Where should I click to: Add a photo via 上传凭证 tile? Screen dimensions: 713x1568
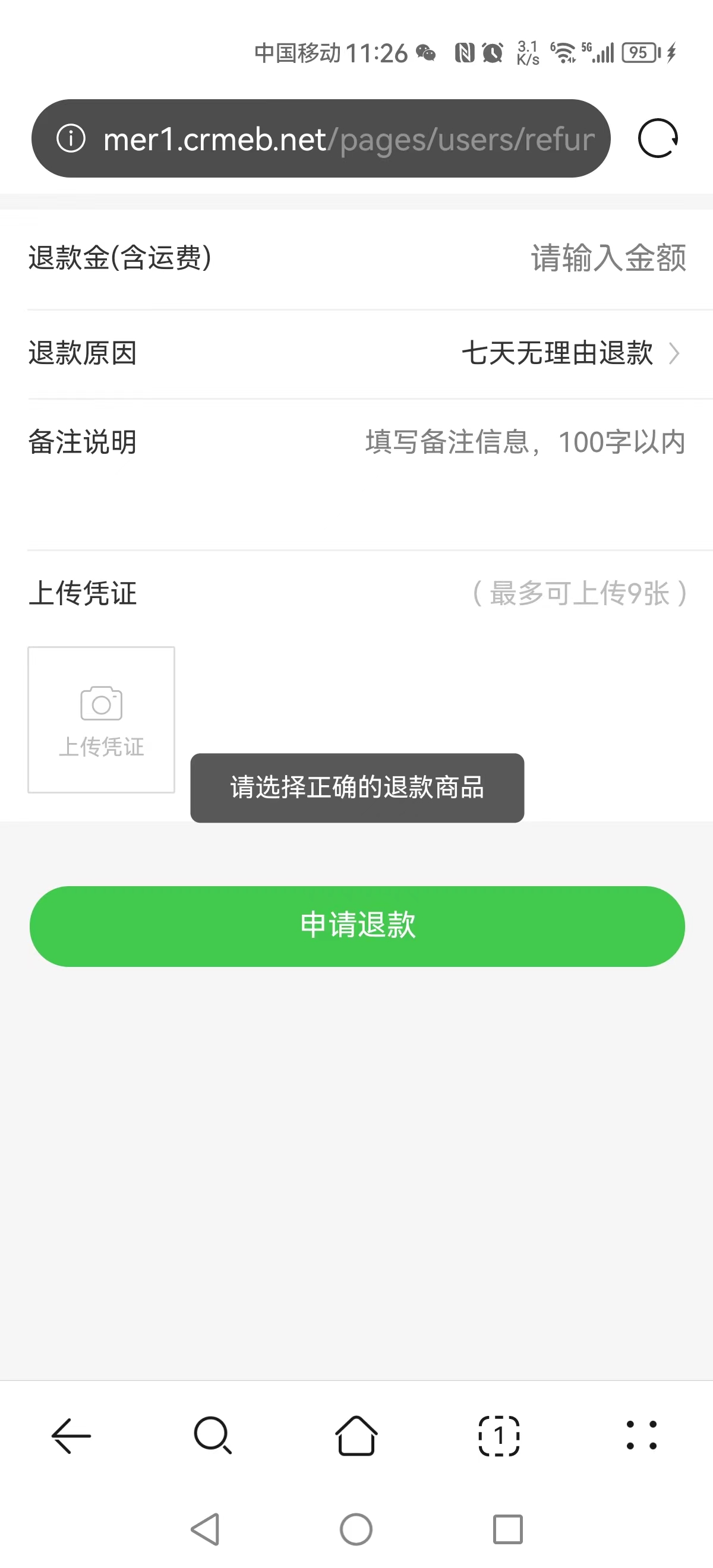(x=101, y=719)
